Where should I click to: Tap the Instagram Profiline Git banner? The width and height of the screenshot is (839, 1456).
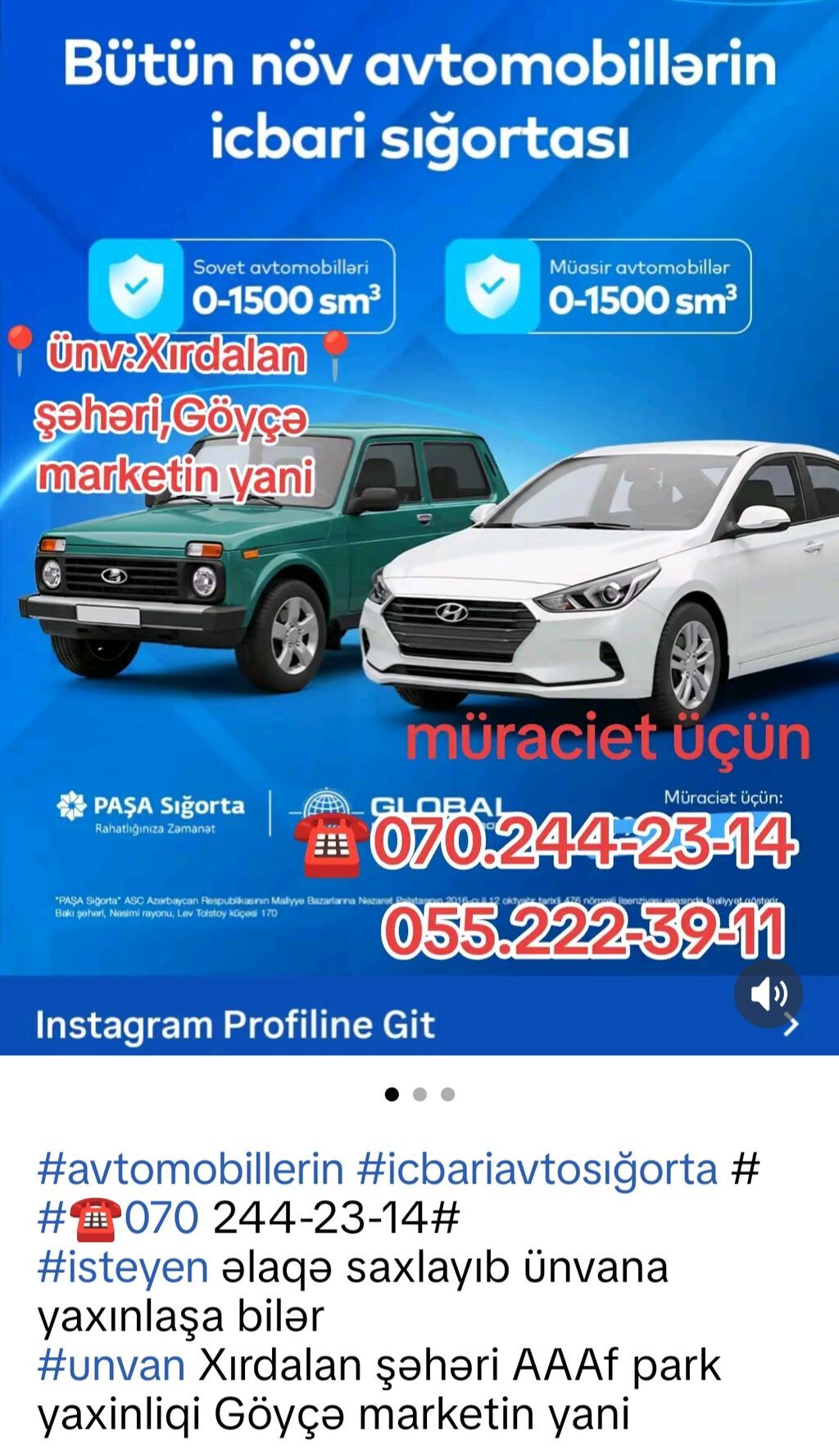point(236,1025)
